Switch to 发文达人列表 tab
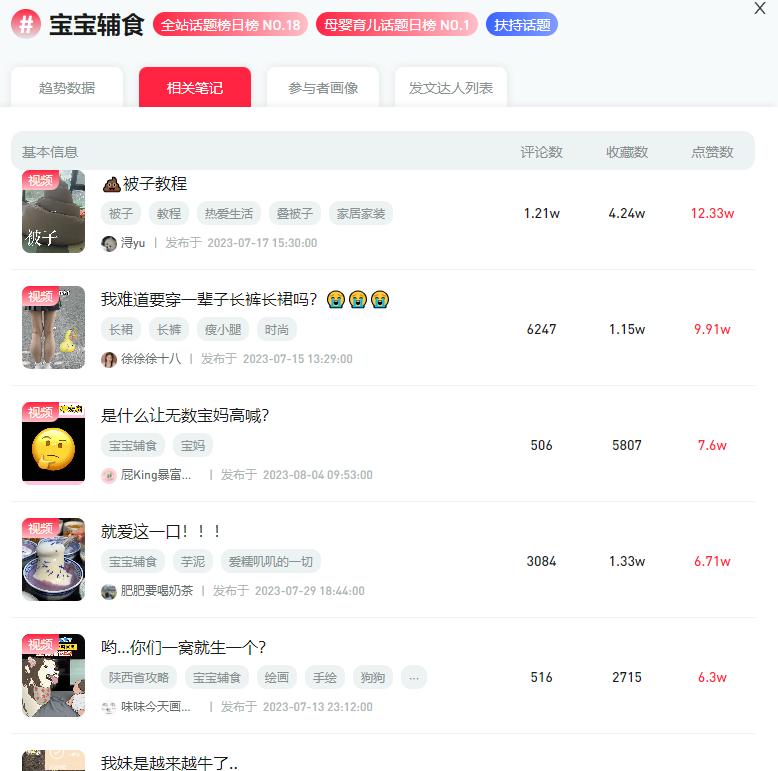The height and width of the screenshot is (771, 778). (x=451, y=88)
